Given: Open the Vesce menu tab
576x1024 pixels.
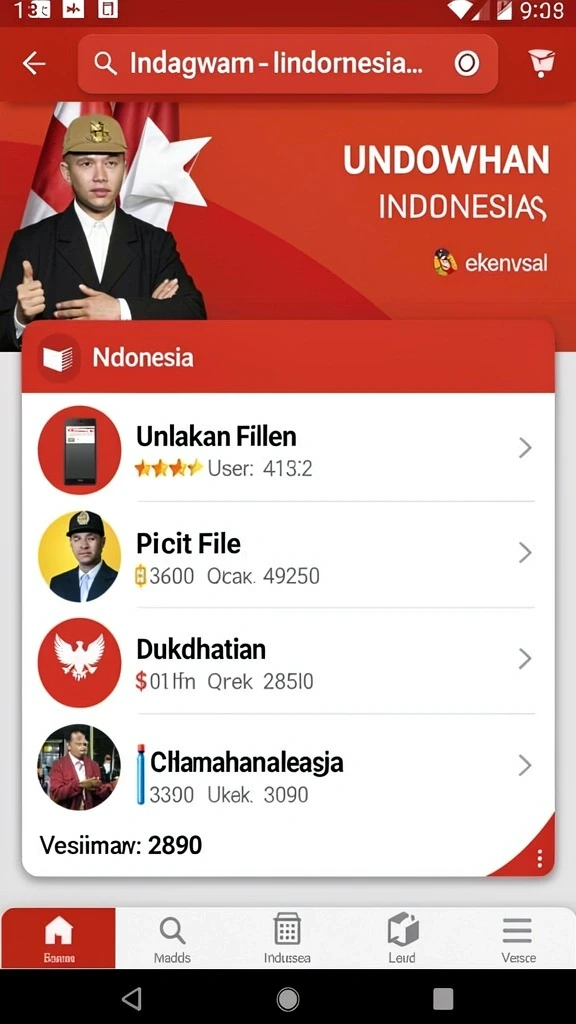Looking at the screenshot, I should tap(518, 938).
